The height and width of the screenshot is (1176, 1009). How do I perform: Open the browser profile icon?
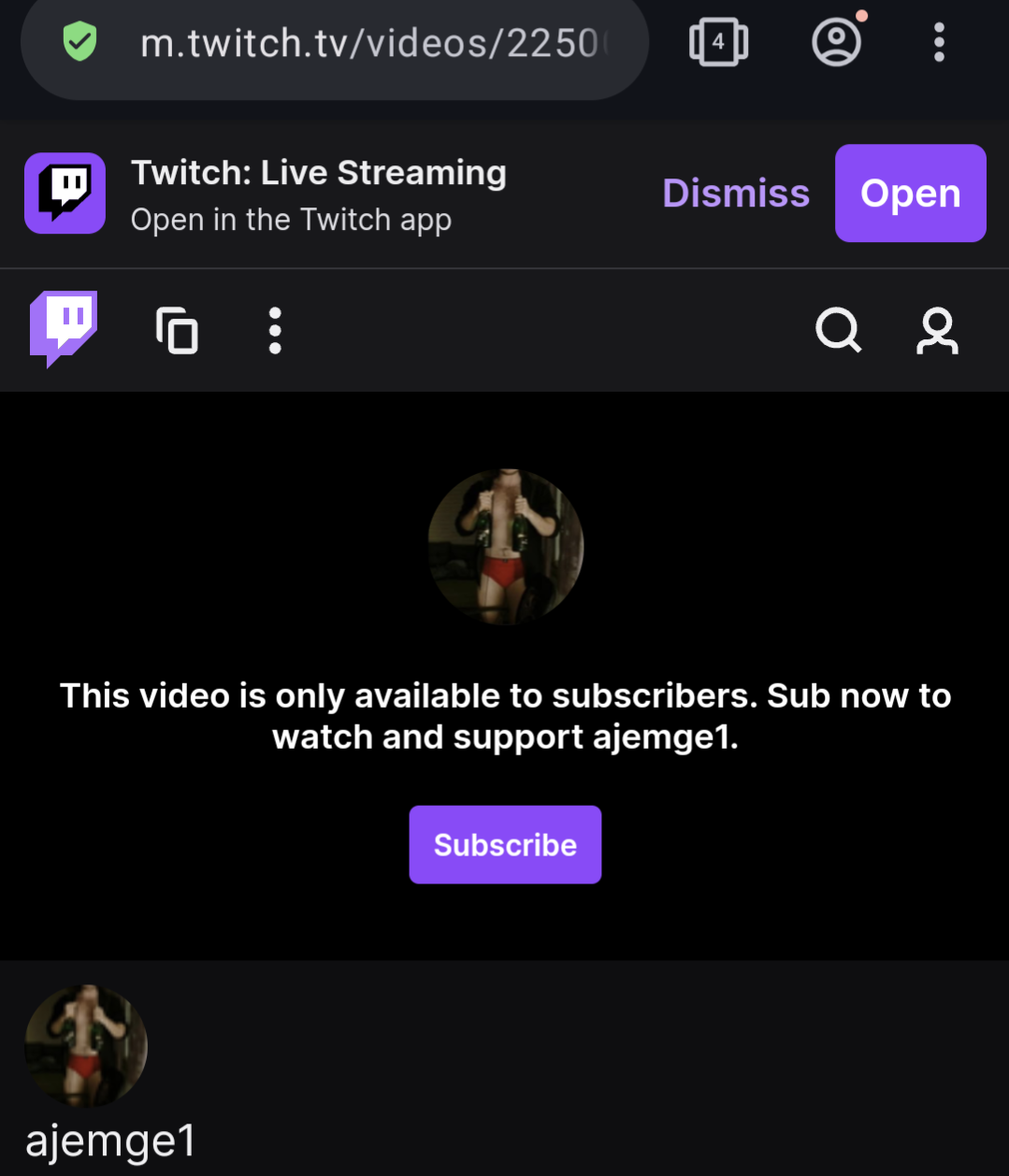pos(836,43)
